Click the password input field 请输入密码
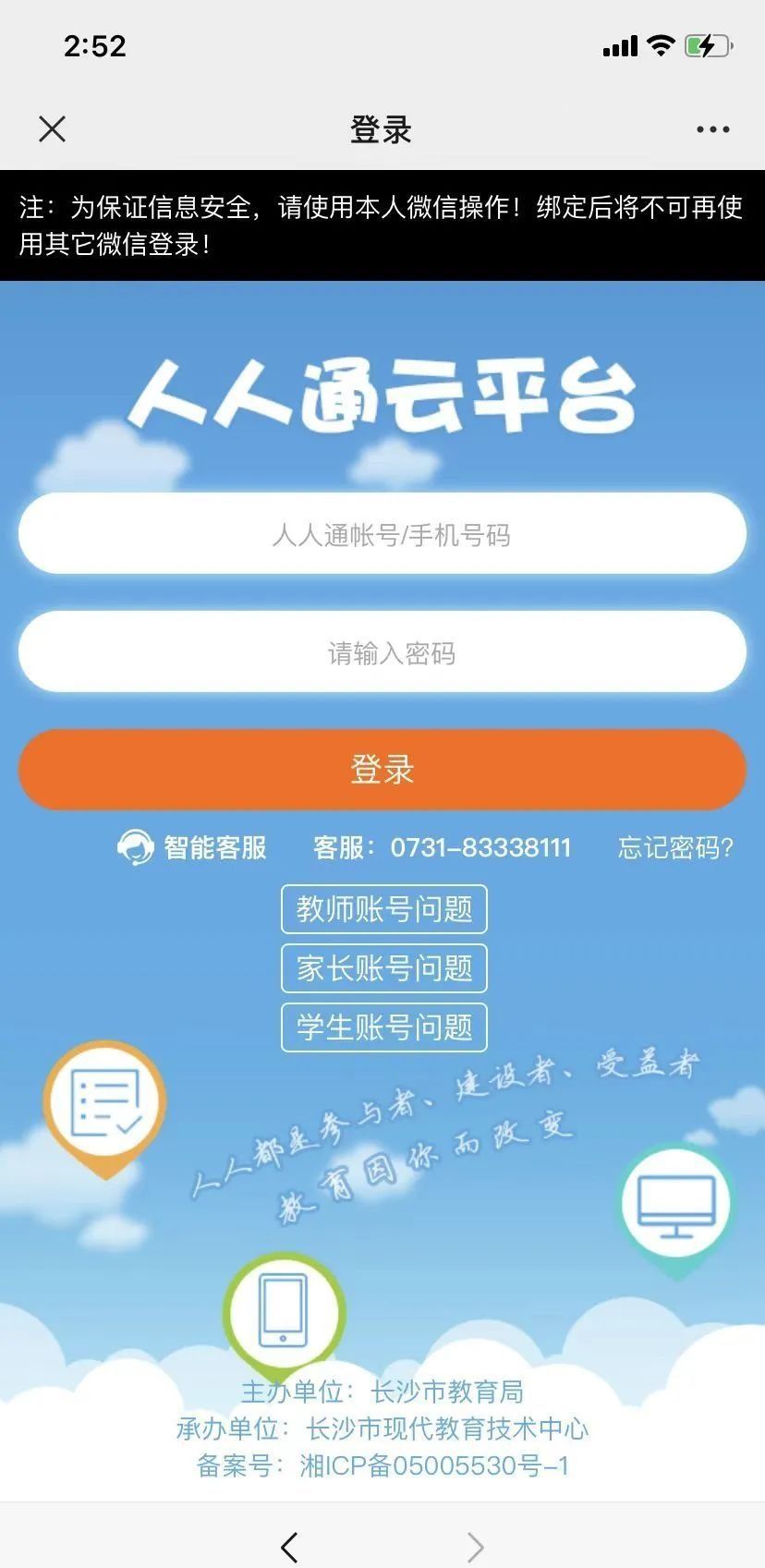Image resolution: width=765 pixels, height=1568 pixels. click(x=382, y=652)
